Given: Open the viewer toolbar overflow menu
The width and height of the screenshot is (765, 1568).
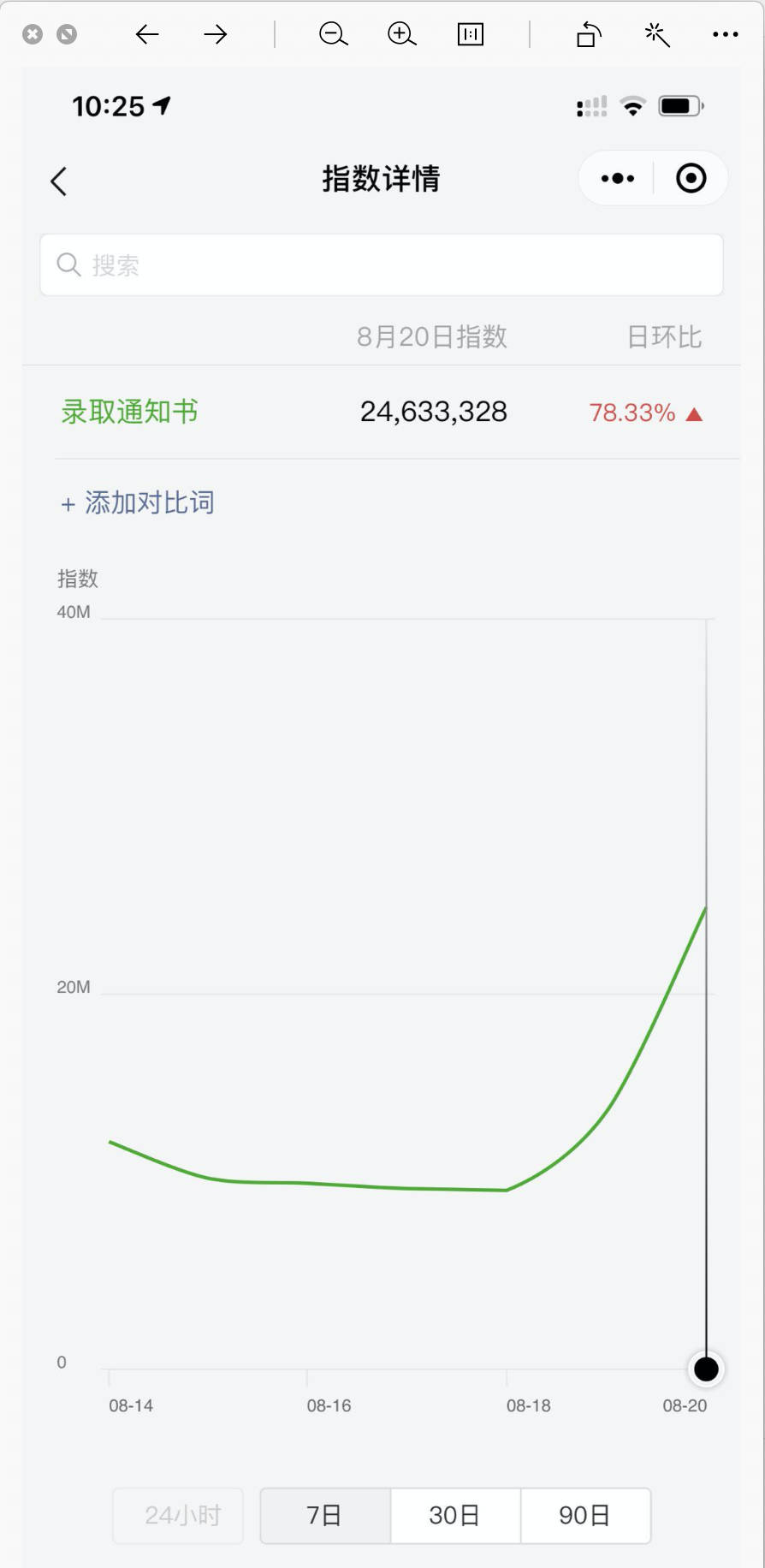Looking at the screenshot, I should coord(725,34).
